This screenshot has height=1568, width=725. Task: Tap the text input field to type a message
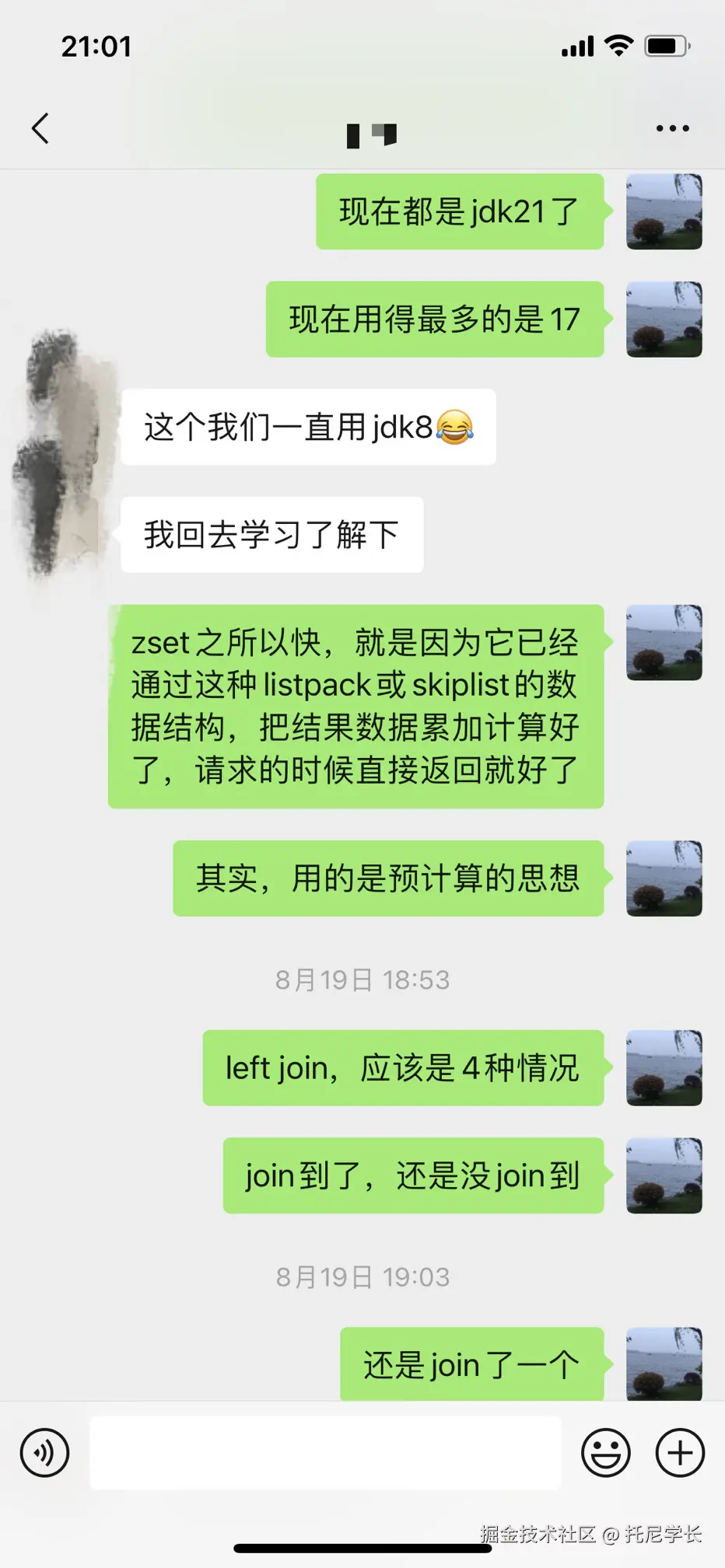point(327,1452)
